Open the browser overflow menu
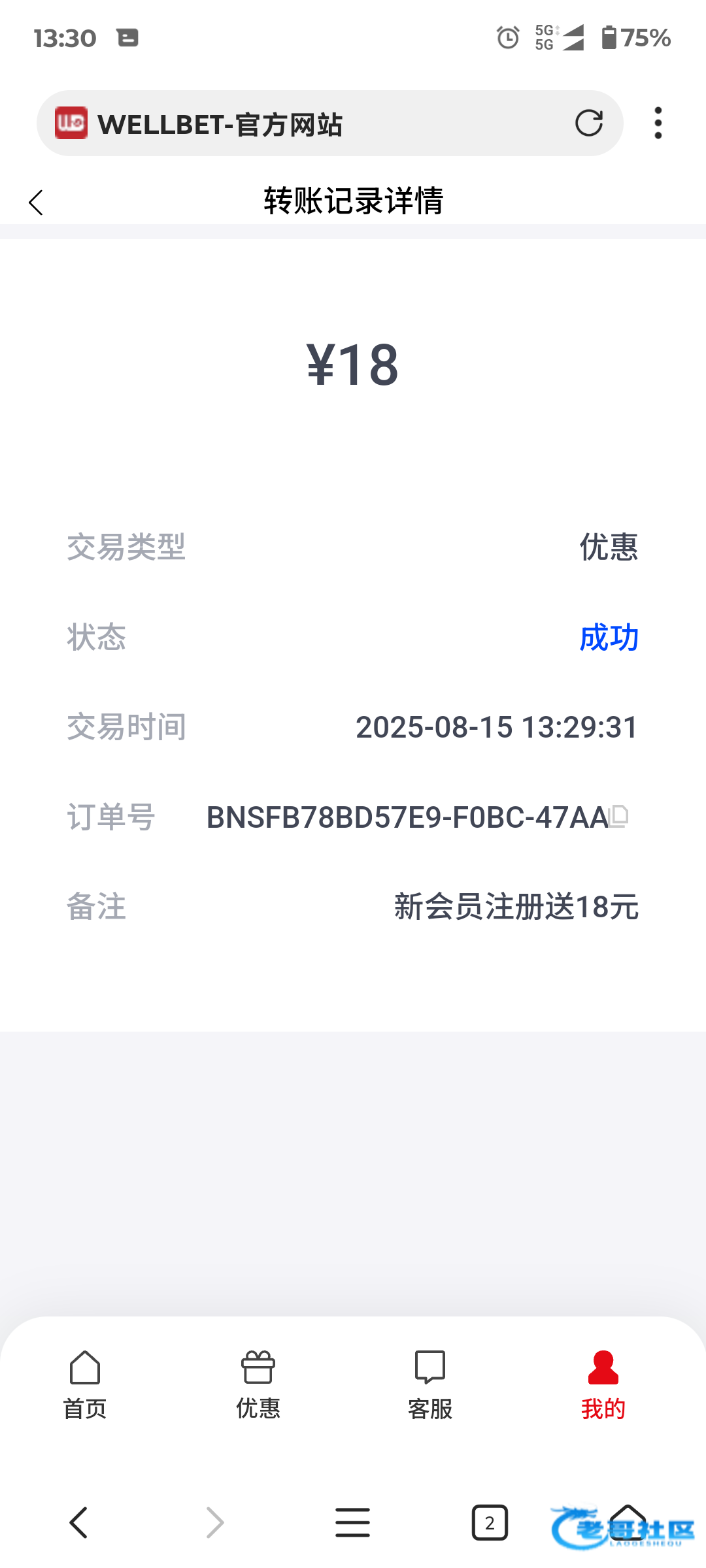The width and height of the screenshot is (706, 1568). coord(658,123)
